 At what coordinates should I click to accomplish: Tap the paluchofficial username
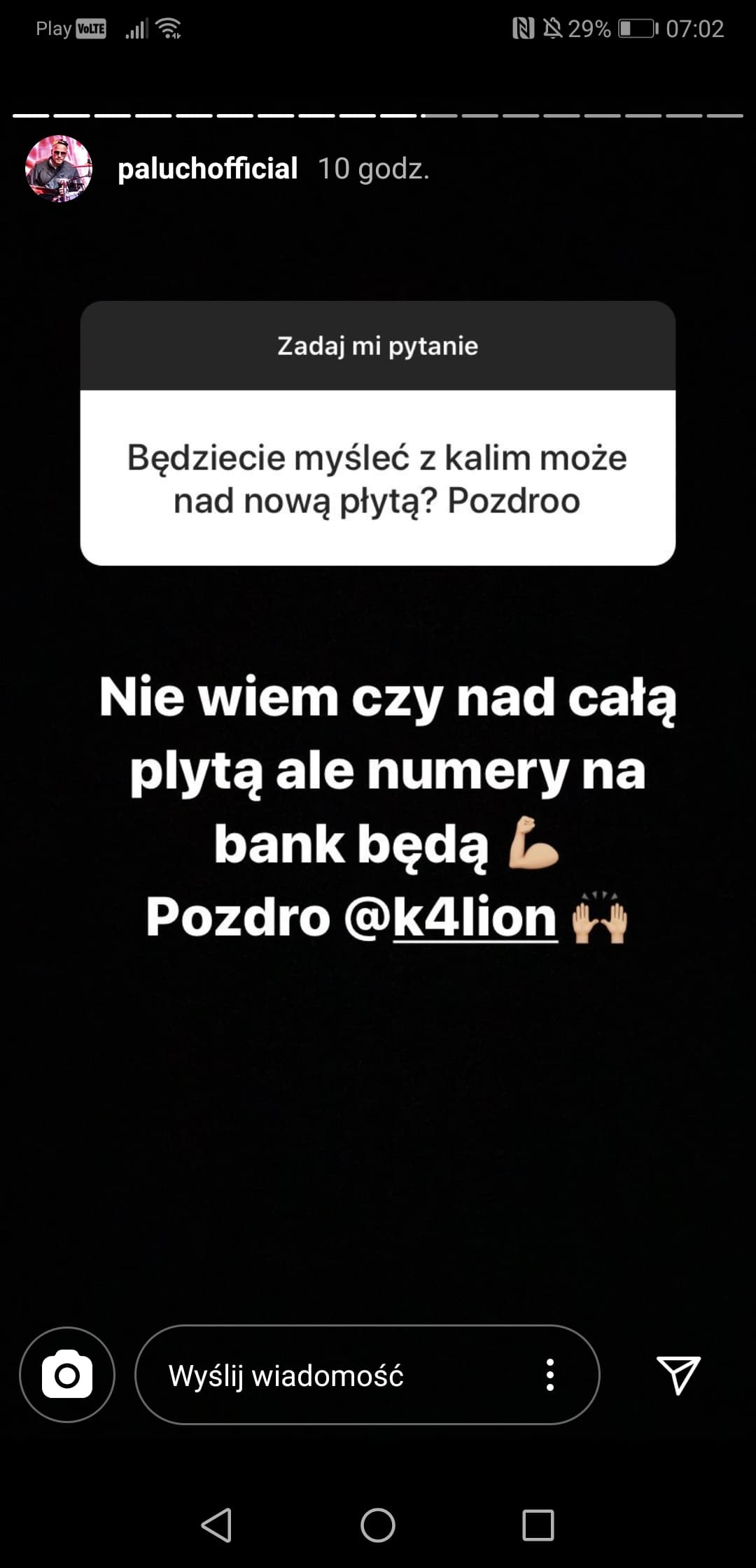(208, 169)
